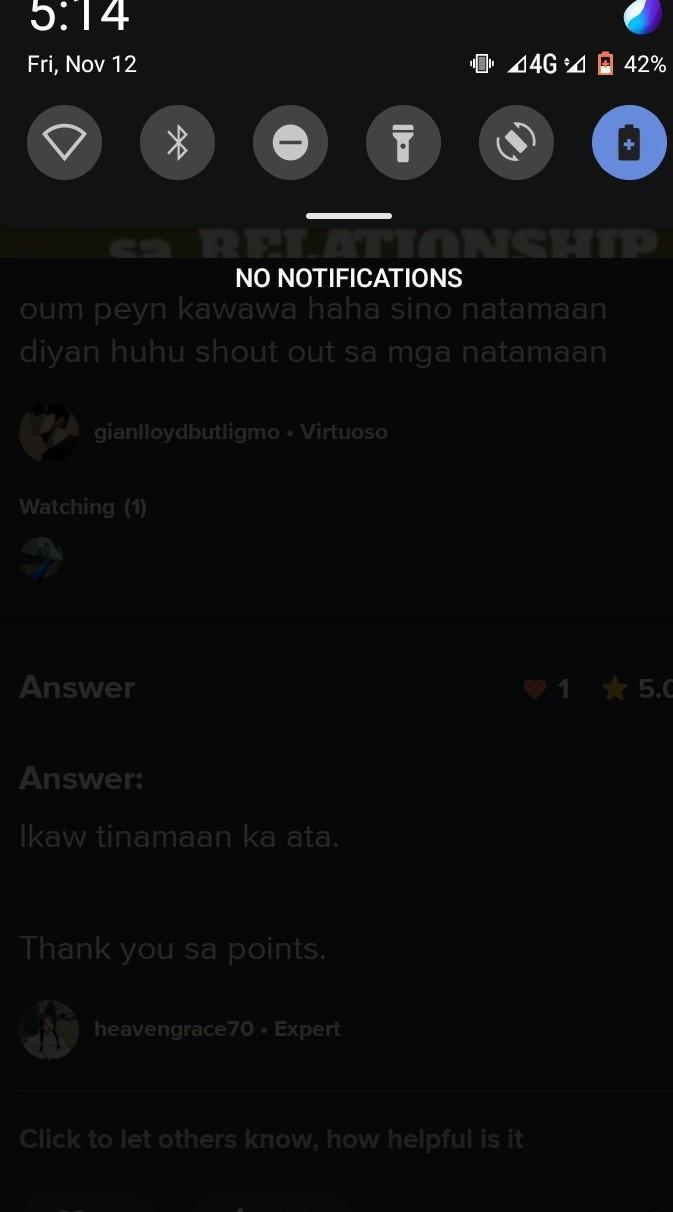Disable Battery Saver

(629, 143)
